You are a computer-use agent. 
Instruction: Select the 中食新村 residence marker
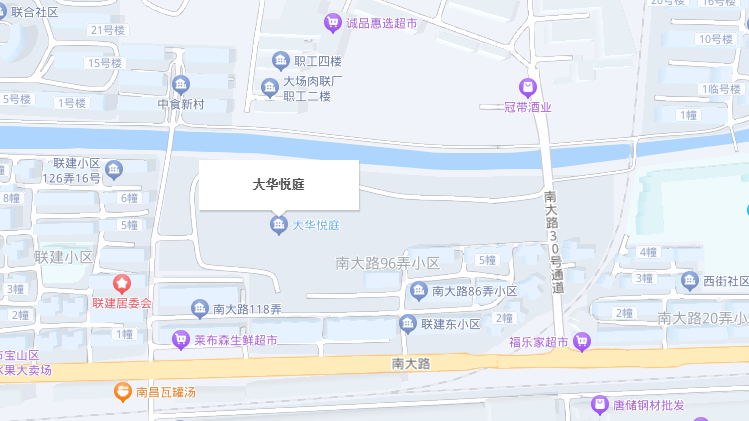180,85
